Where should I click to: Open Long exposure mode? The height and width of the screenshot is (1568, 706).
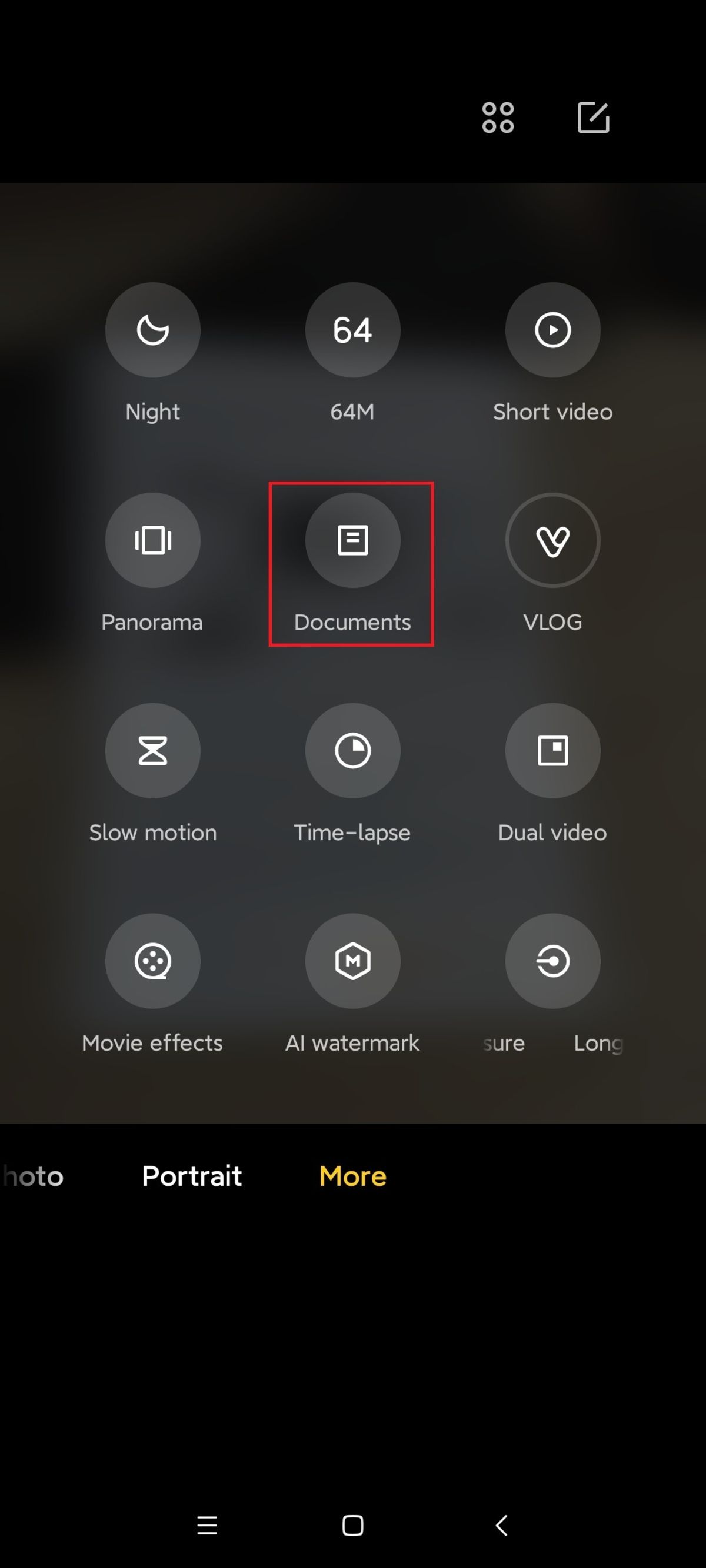pyautogui.click(x=552, y=961)
